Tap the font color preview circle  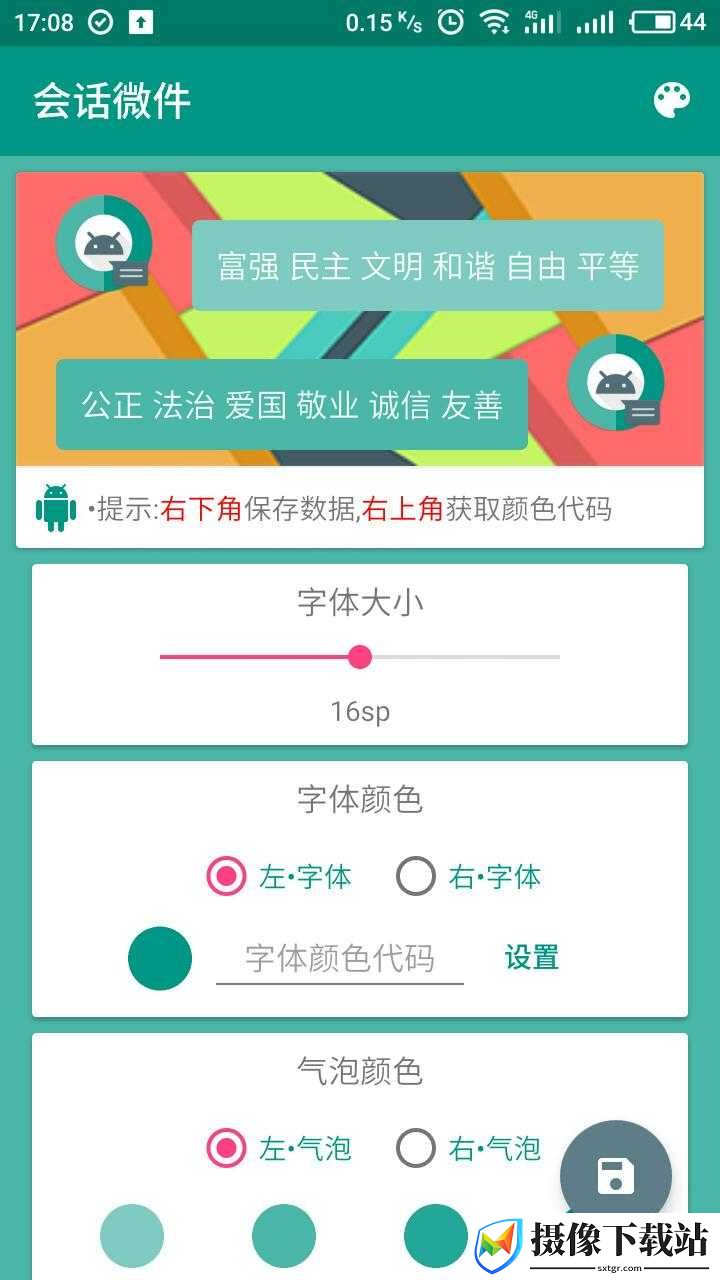[x=160, y=959]
